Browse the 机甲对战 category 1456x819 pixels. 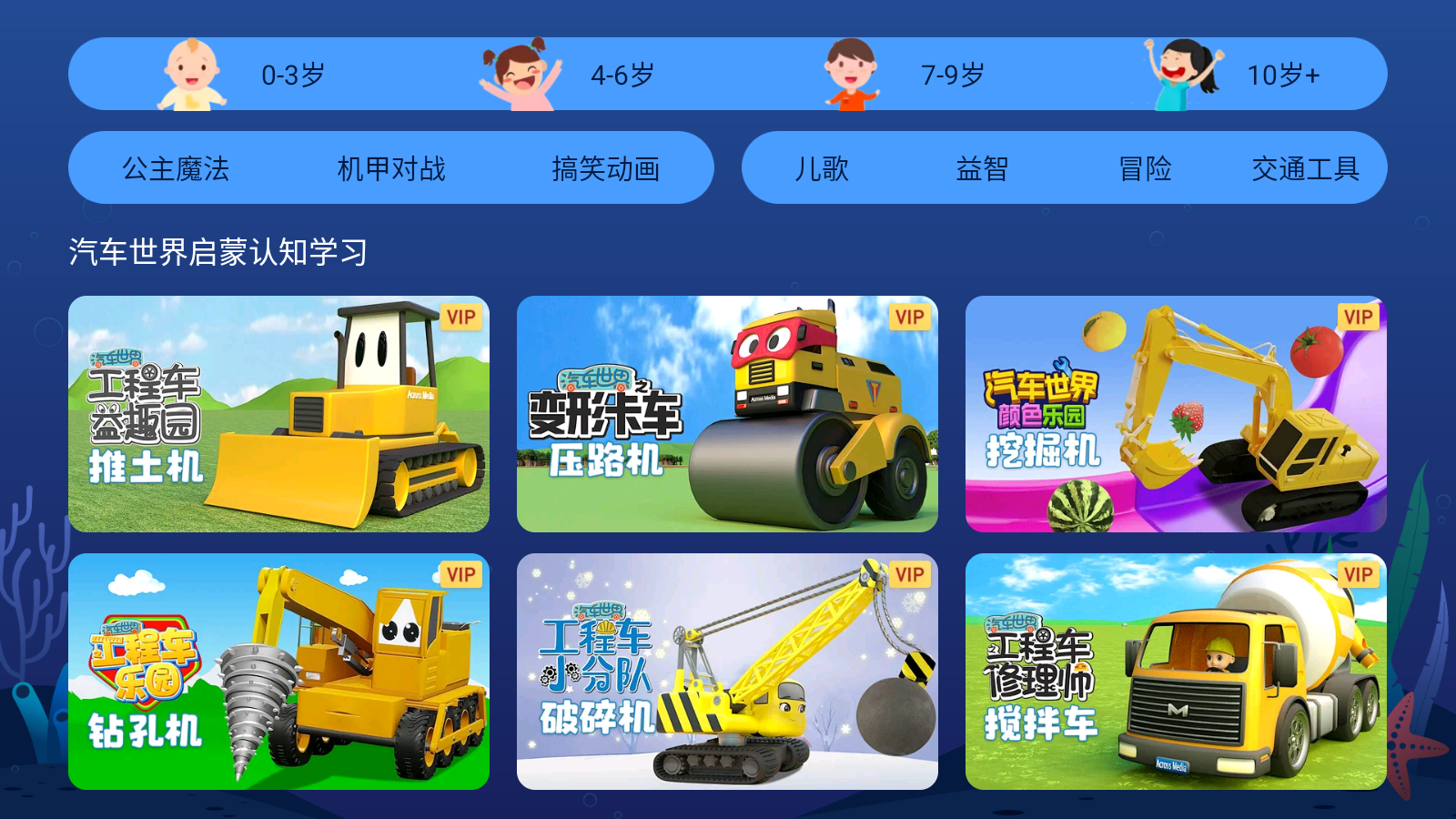(x=391, y=168)
